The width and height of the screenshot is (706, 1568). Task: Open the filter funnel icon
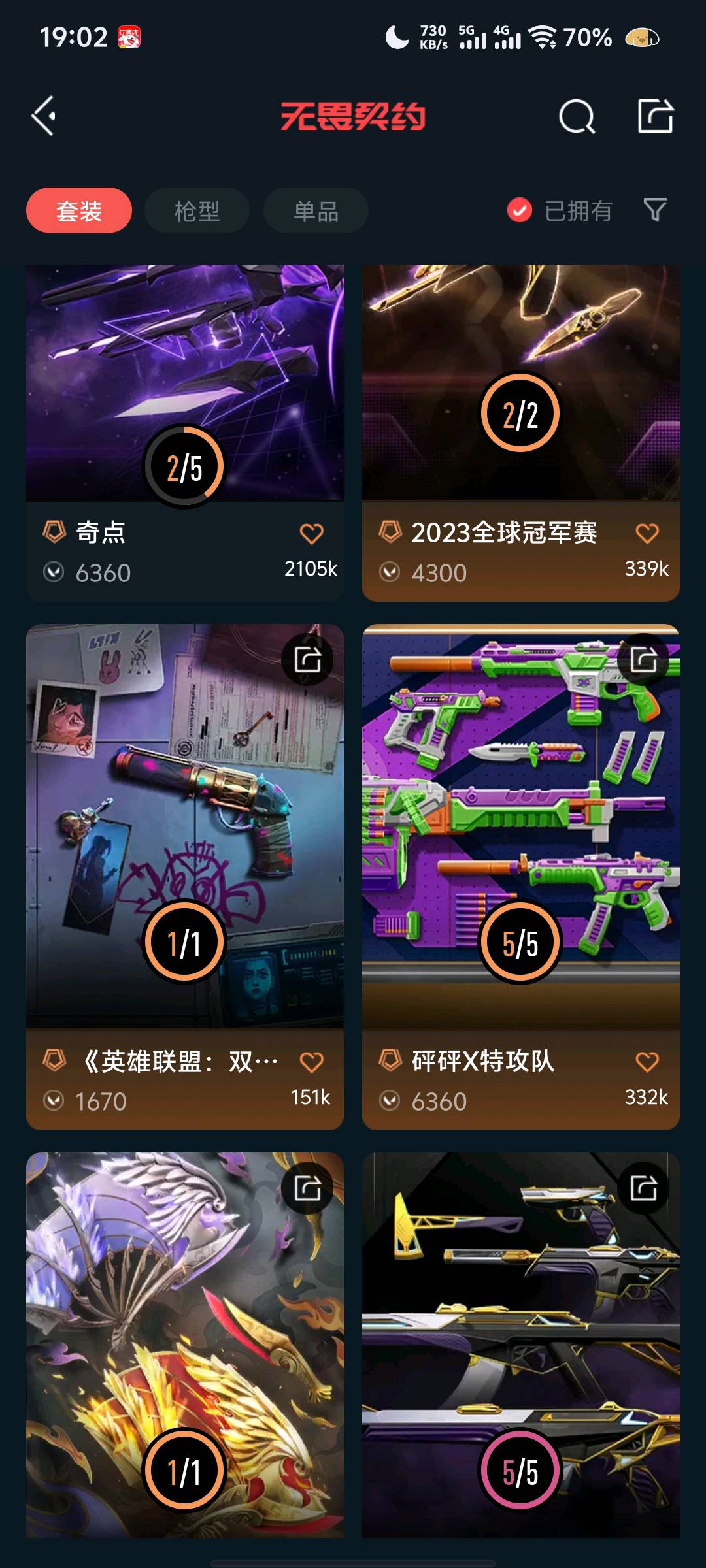pyautogui.click(x=655, y=210)
